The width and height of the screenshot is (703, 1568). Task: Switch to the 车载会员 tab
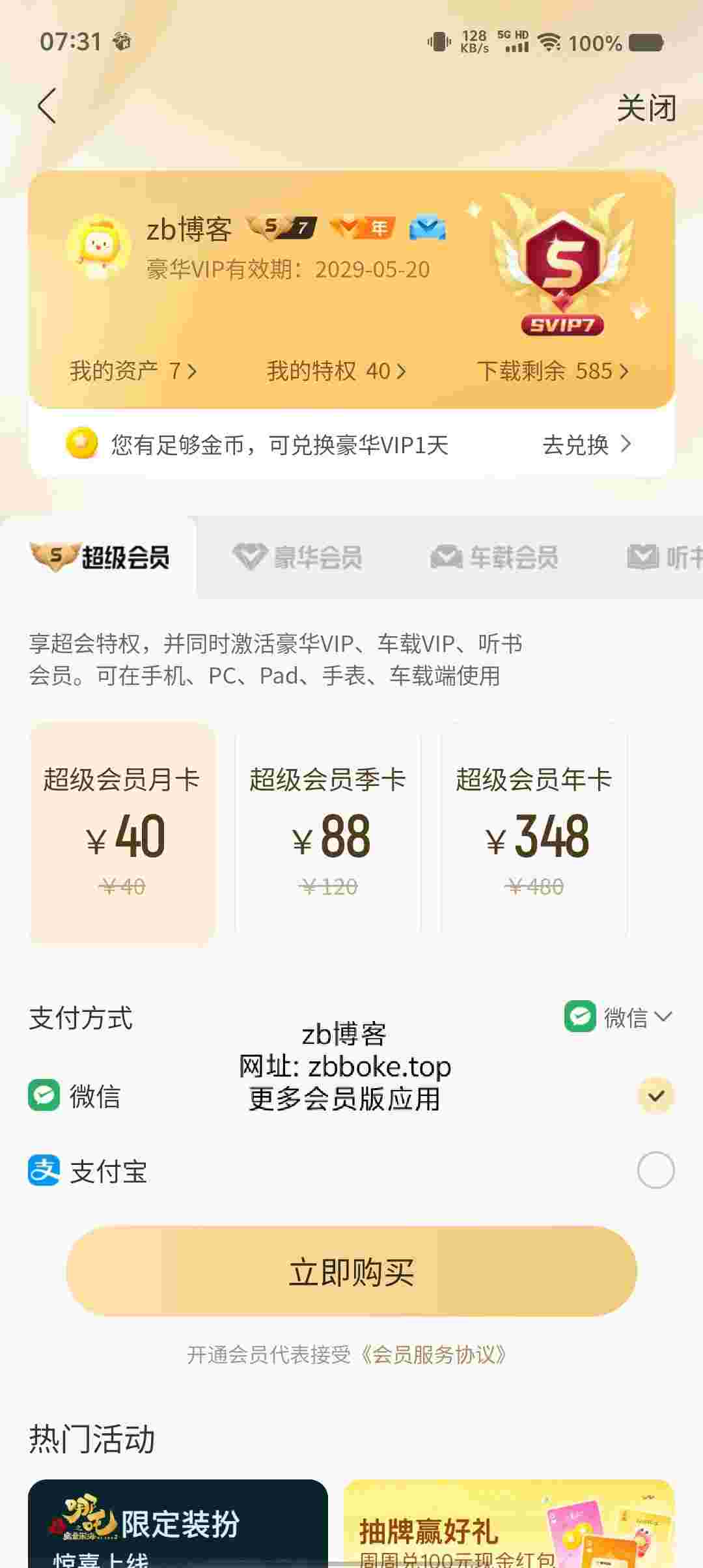pos(494,557)
